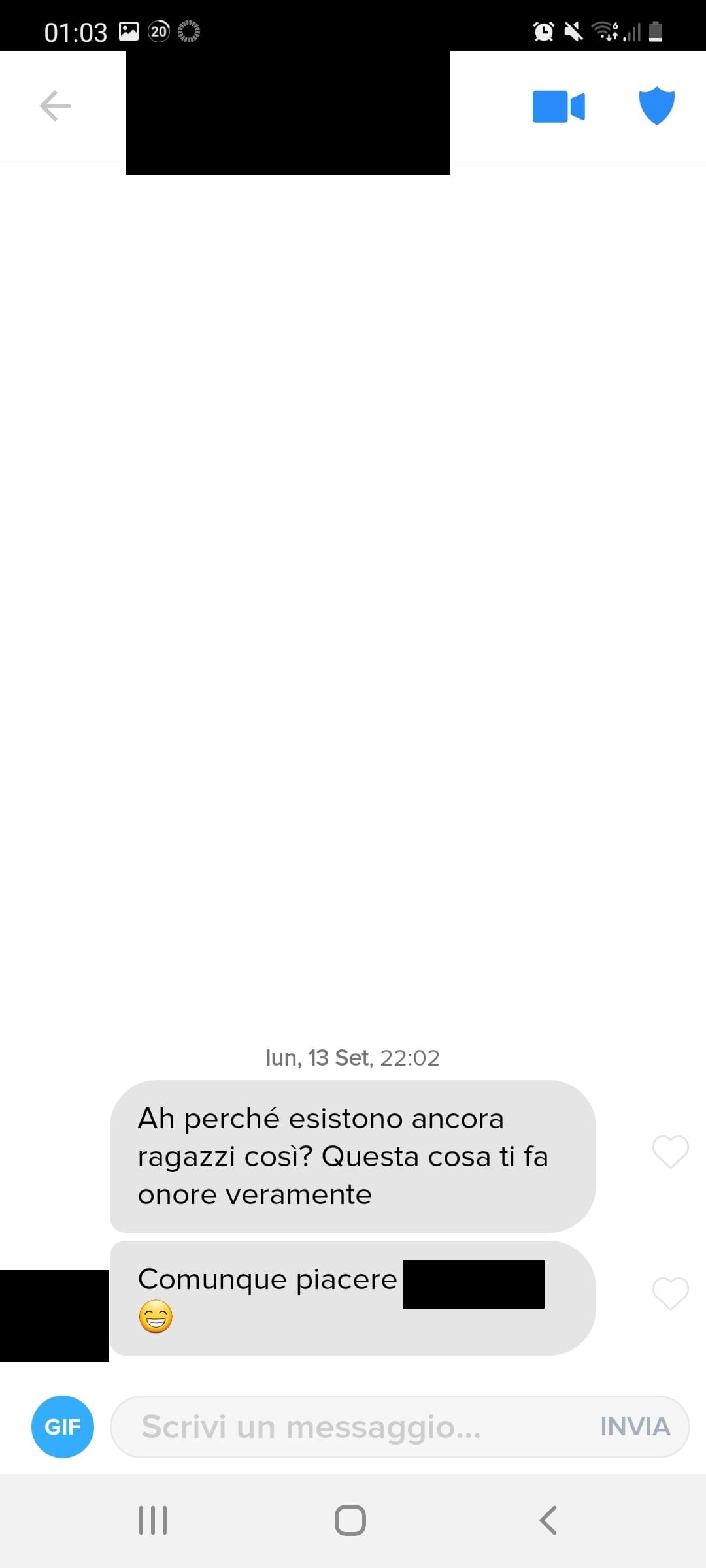Open recent apps from the navigation bar
The height and width of the screenshot is (1568, 706).
click(x=153, y=1520)
